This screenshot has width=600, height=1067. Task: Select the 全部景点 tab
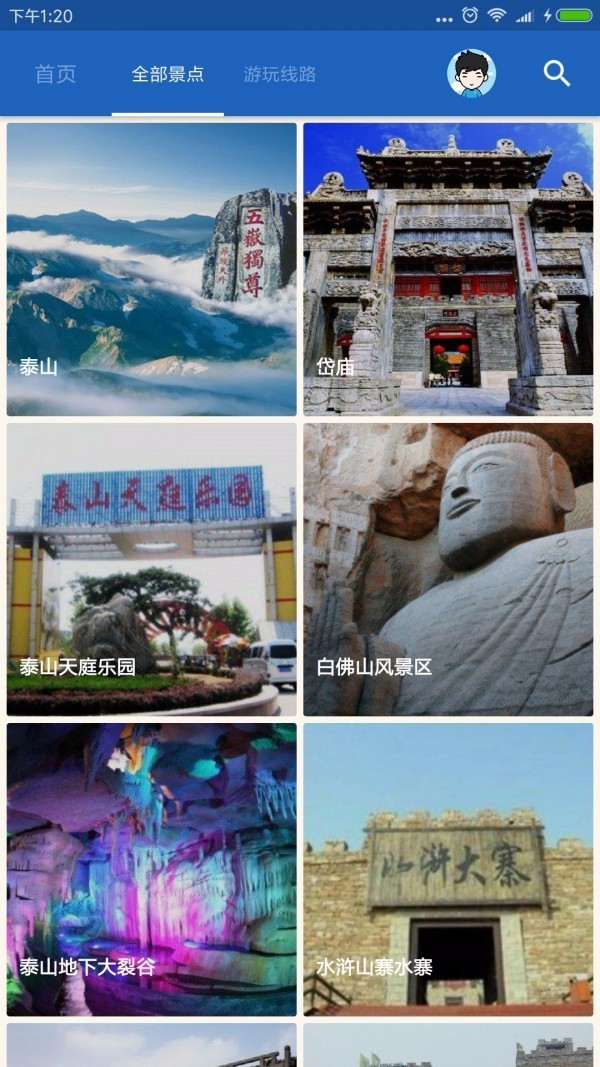point(168,74)
